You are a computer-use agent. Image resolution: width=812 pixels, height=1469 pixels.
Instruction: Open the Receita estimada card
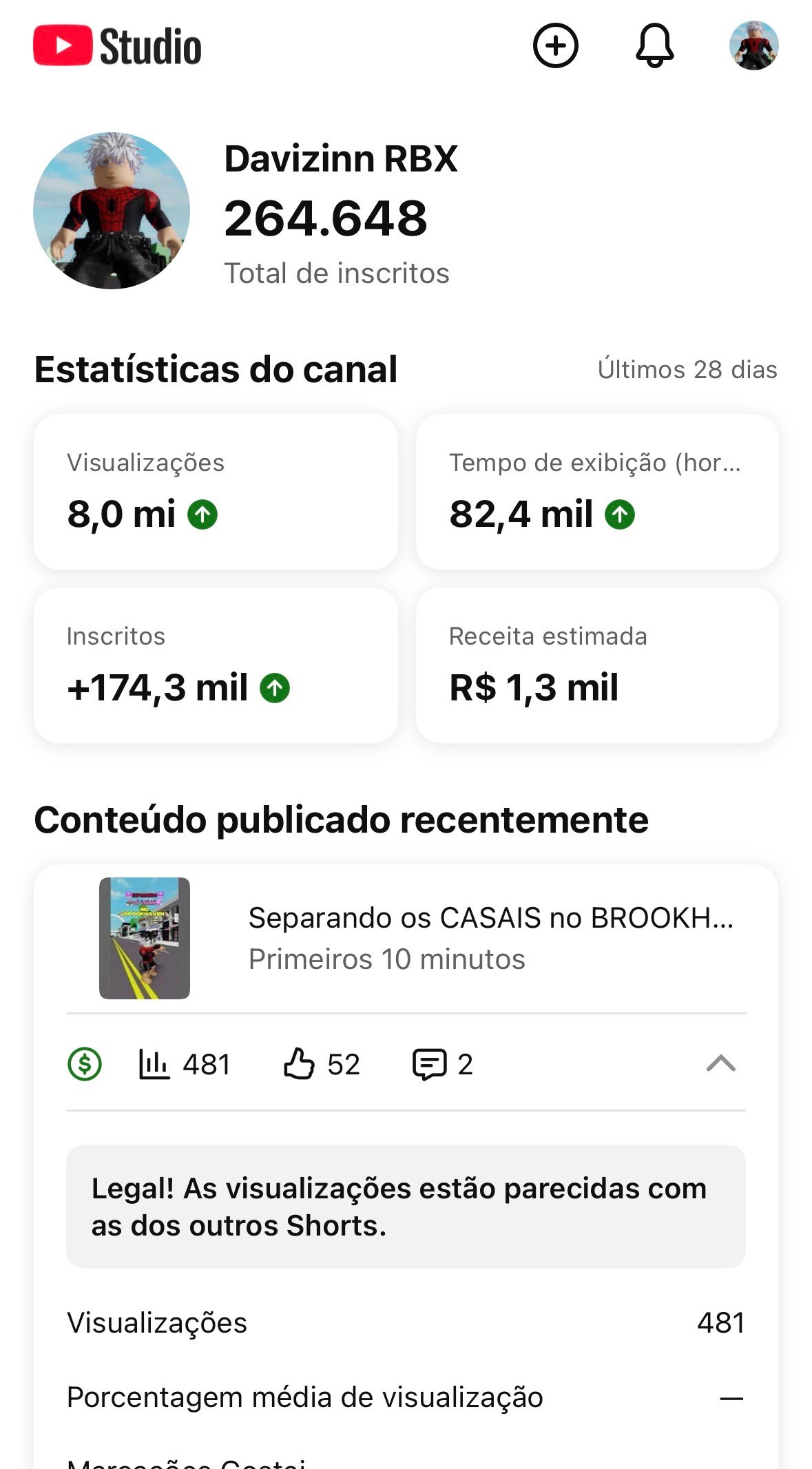coord(597,665)
